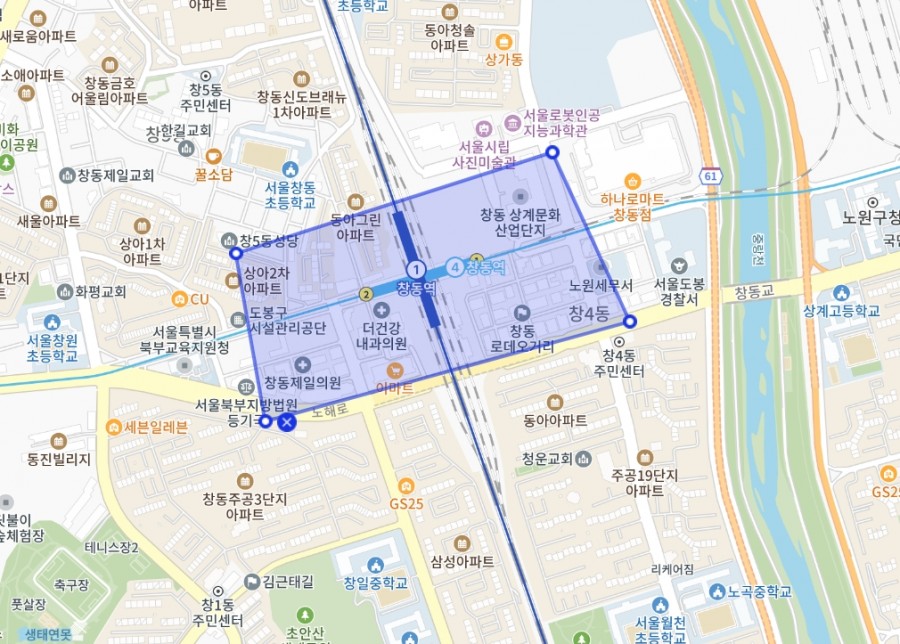Select the 하나로마트 창동점 place marker
Image resolution: width=900 pixels, height=644 pixels.
tap(632, 180)
